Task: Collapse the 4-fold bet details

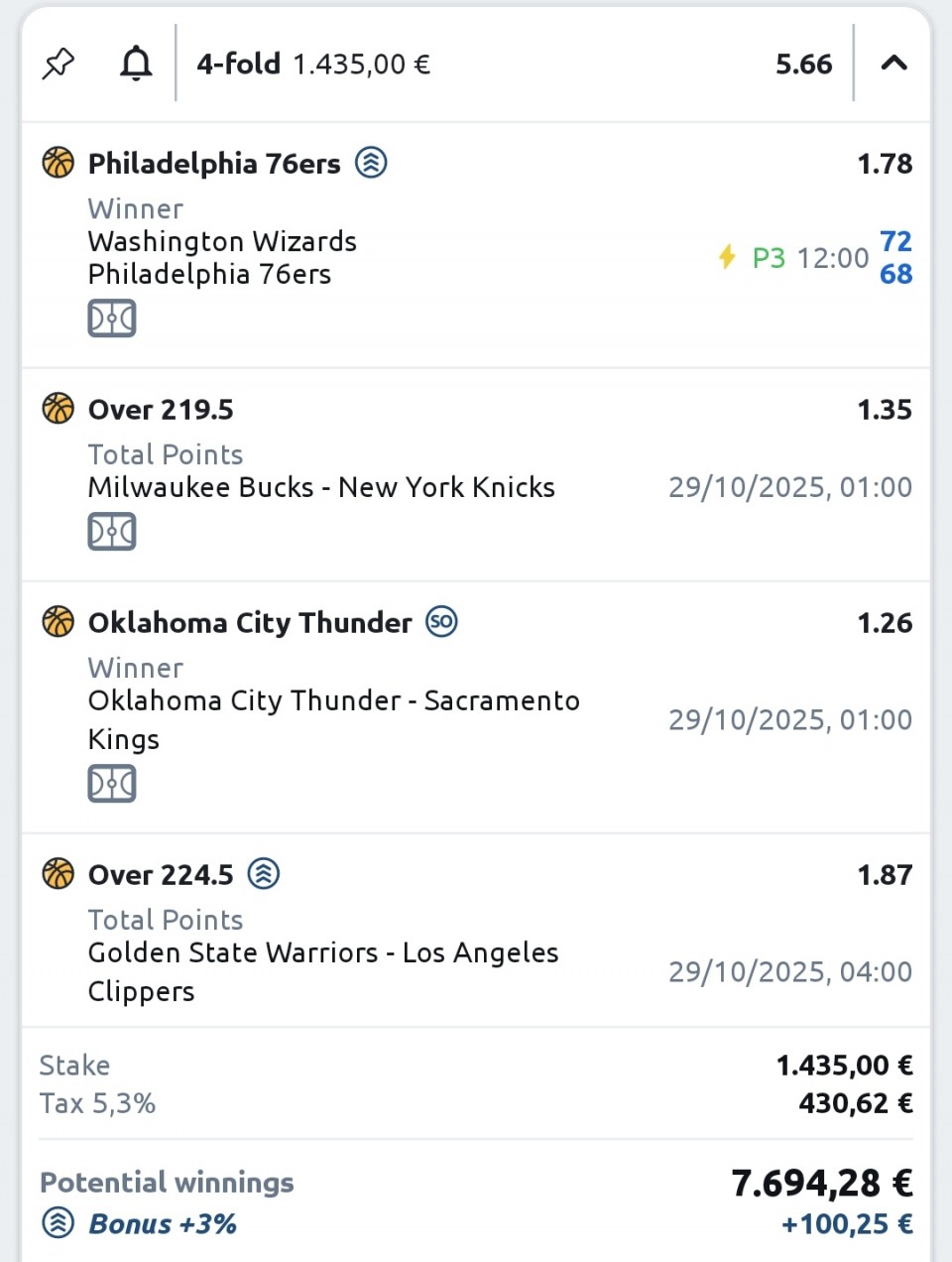Action: point(893,64)
